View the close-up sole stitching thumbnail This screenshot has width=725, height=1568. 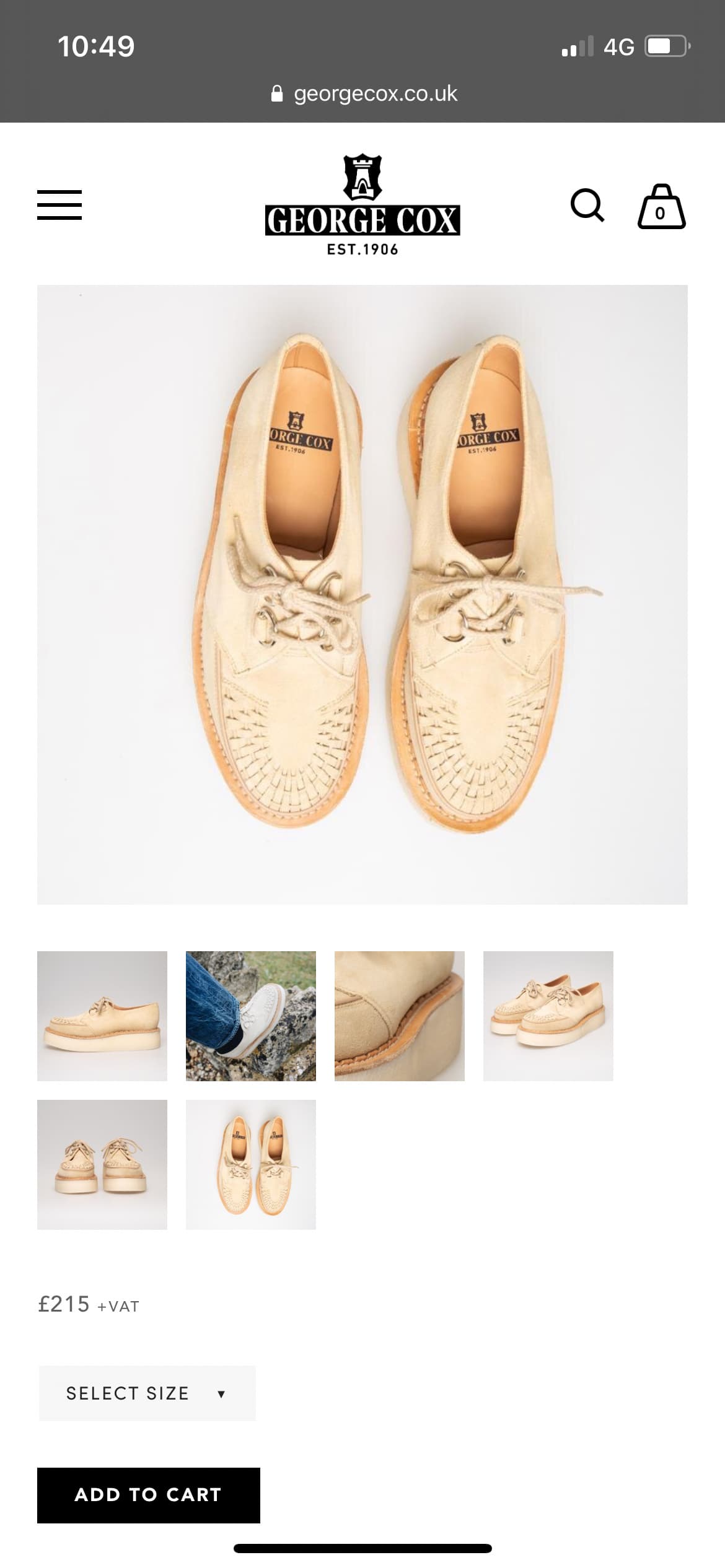(x=400, y=1016)
